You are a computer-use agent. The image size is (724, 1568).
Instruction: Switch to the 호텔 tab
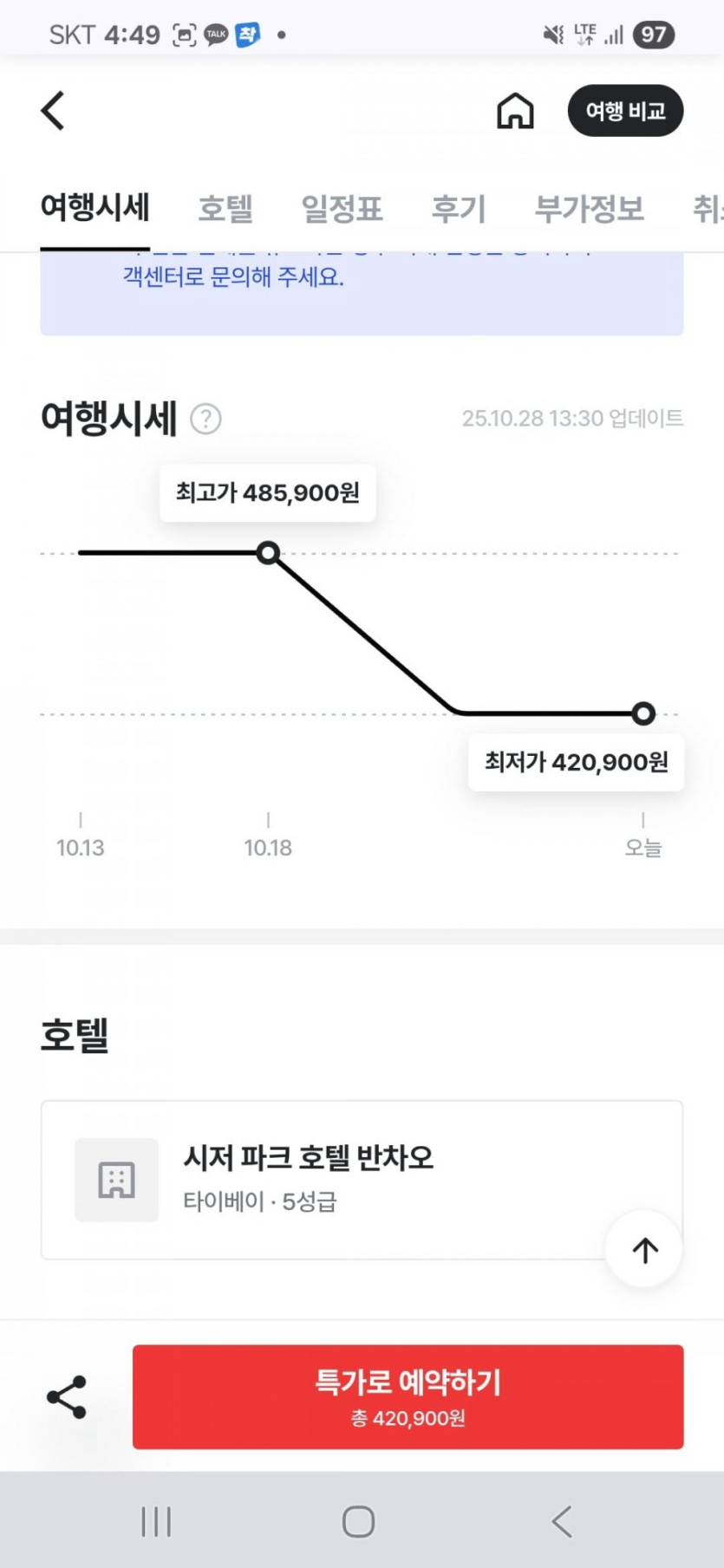225,209
